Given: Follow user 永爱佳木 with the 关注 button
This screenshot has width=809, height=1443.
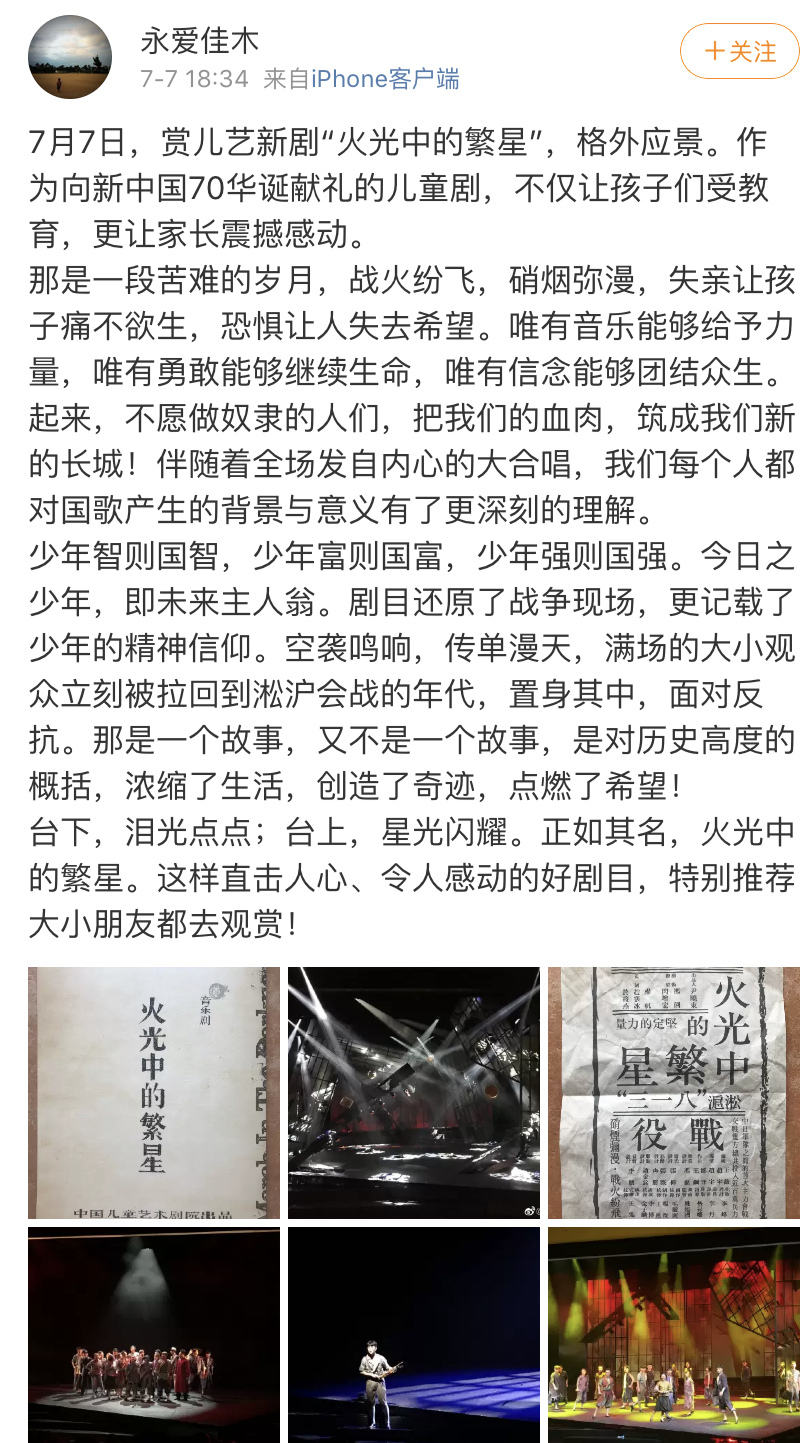Looking at the screenshot, I should [x=740, y=51].
